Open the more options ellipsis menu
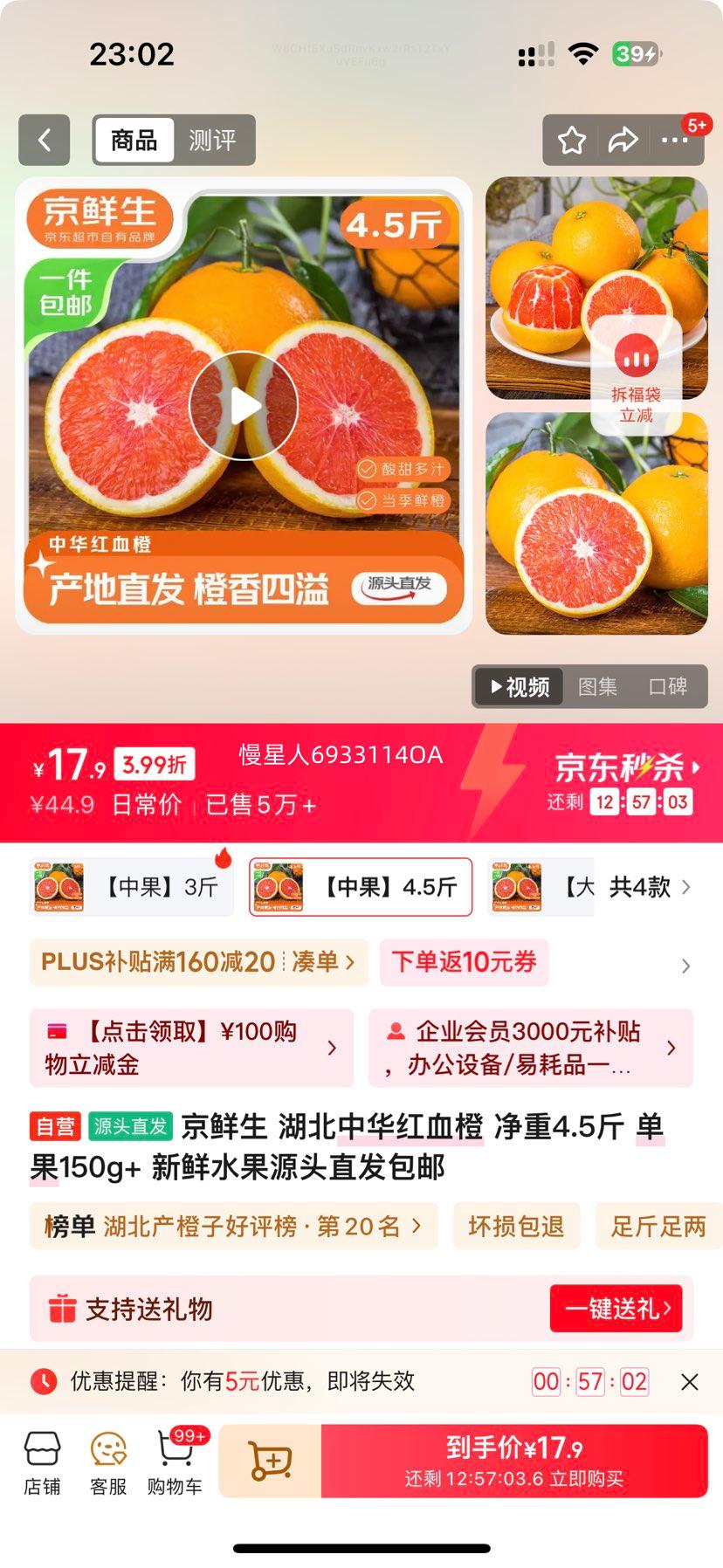Viewport: 723px width, 1568px height. pyautogui.click(x=675, y=140)
